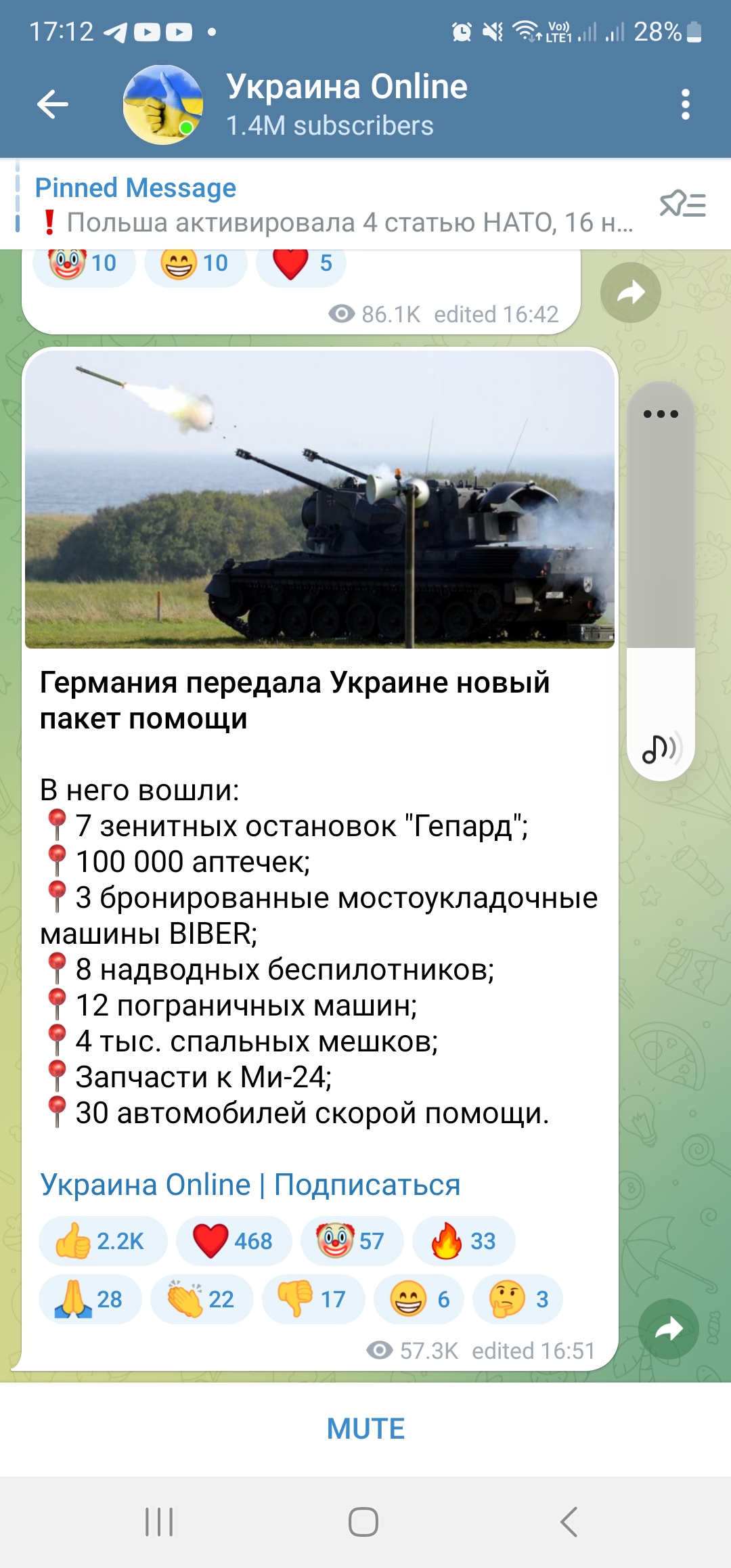
Task: Show the pinned messages list
Action: [682, 204]
